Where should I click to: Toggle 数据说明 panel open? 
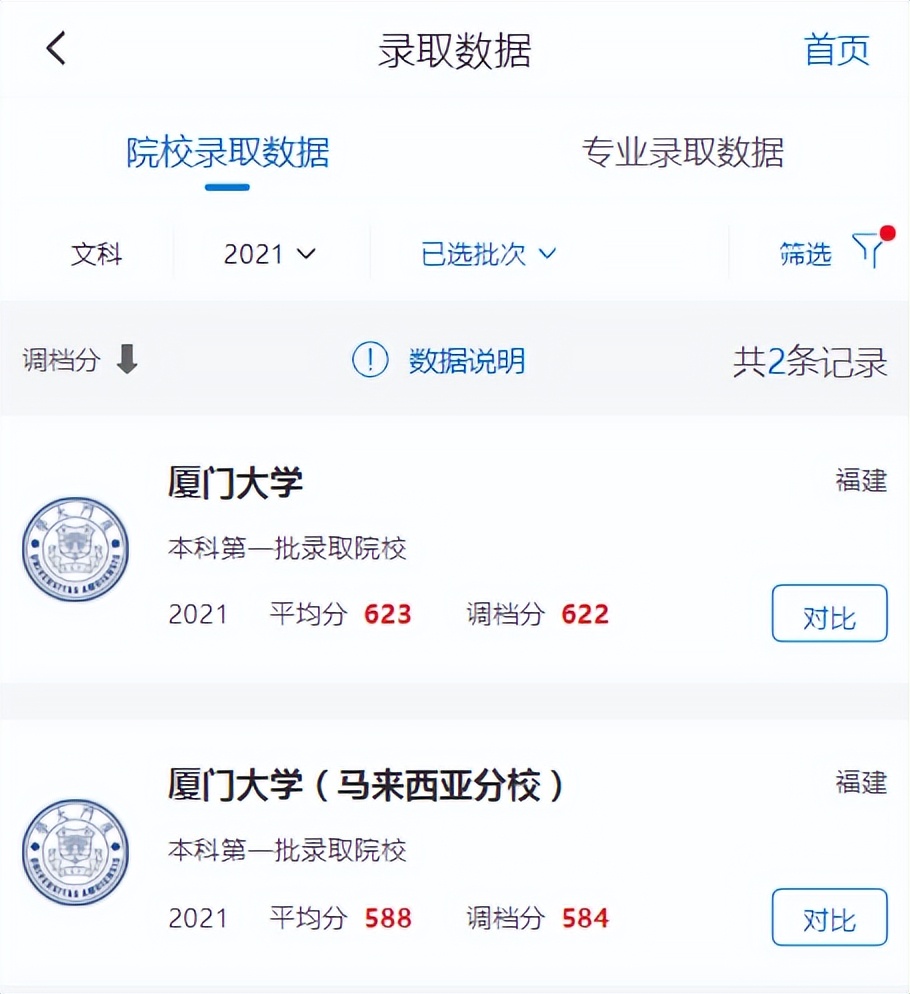(x=466, y=361)
